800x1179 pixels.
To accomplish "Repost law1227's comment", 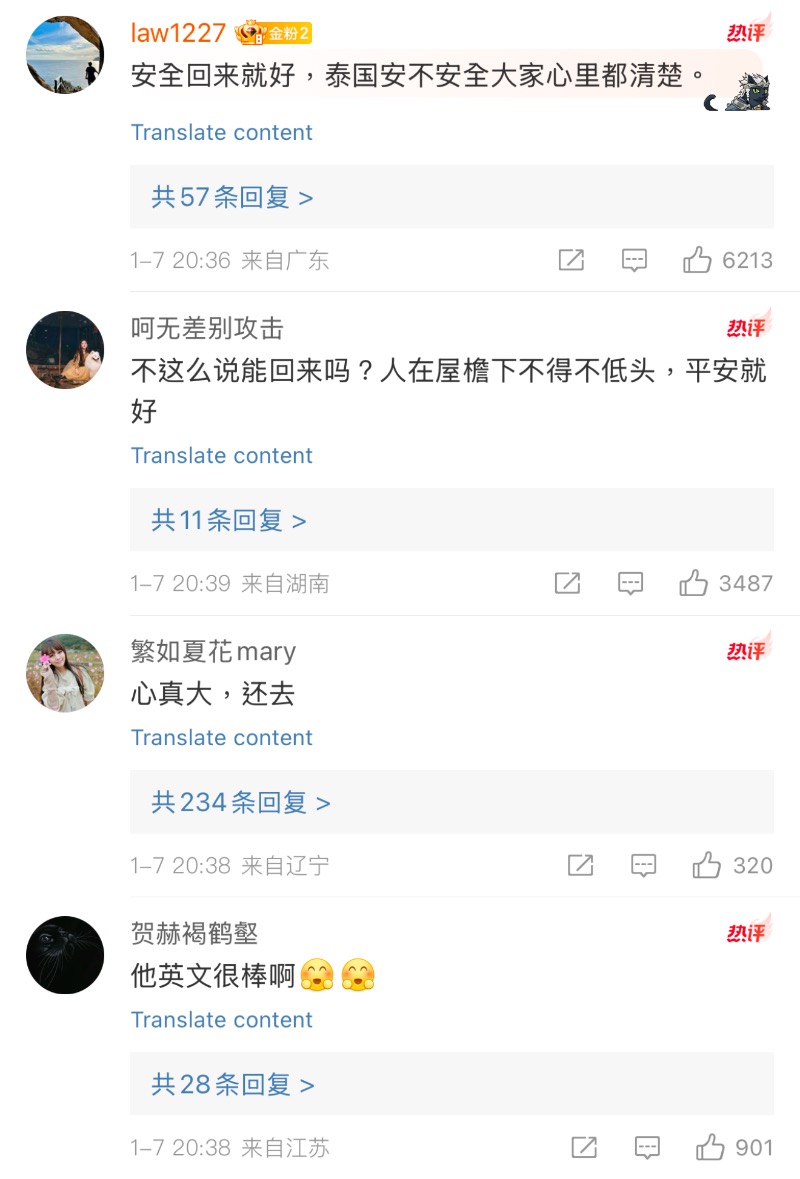I will [x=571, y=261].
